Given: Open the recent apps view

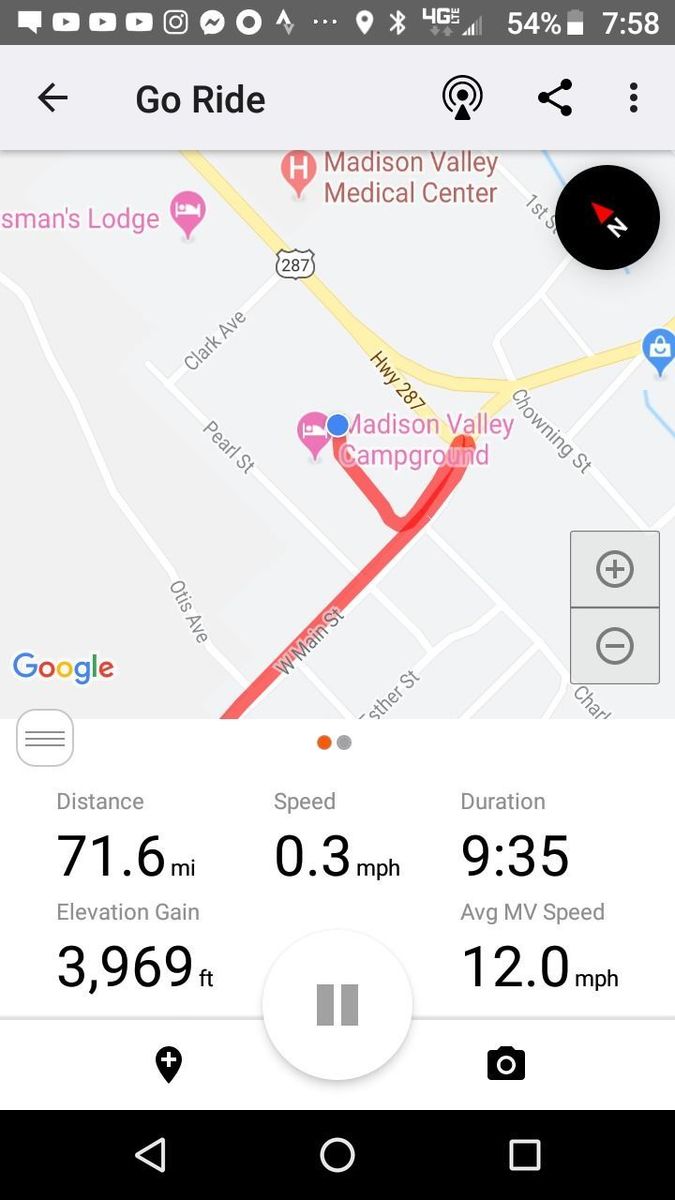Looking at the screenshot, I should tap(524, 1155).
